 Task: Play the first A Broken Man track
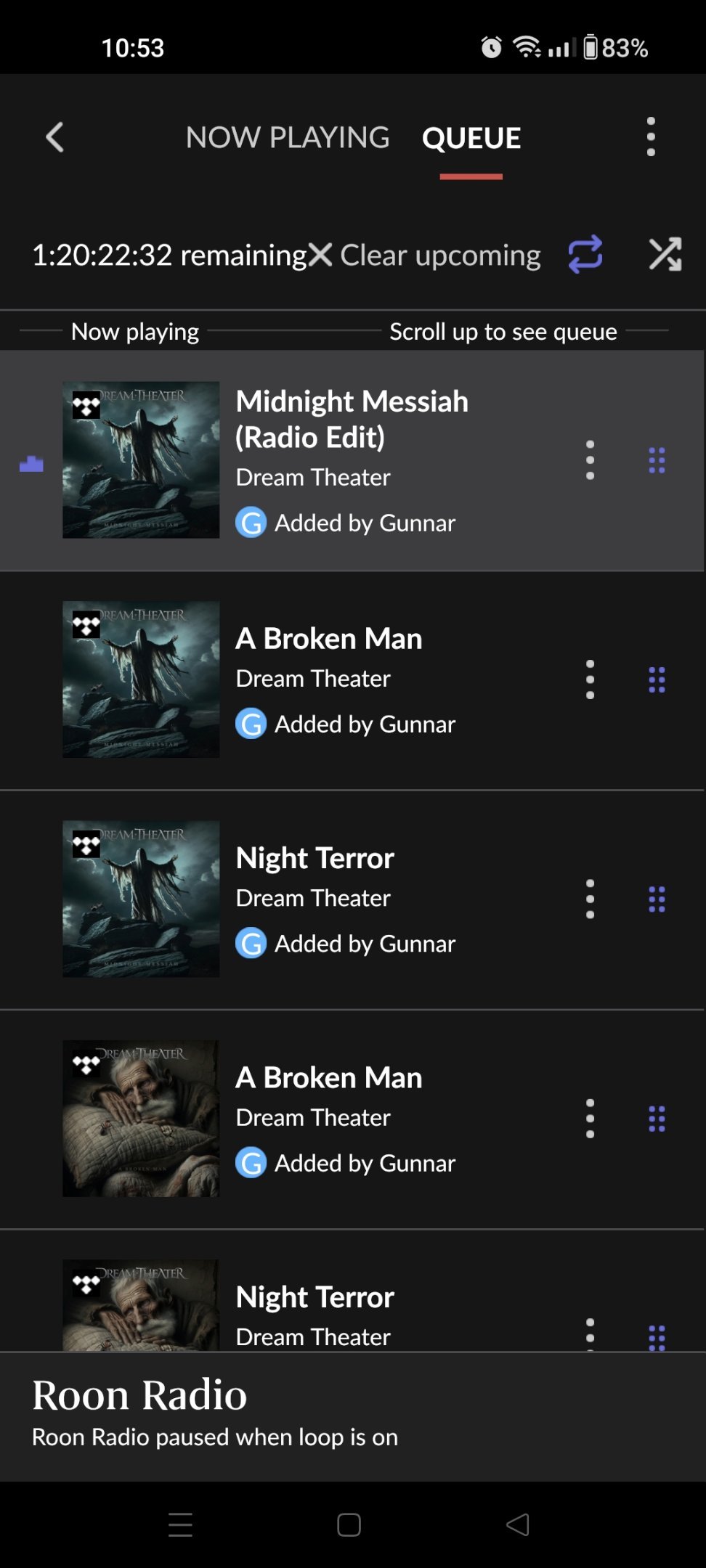click(352, 680)
